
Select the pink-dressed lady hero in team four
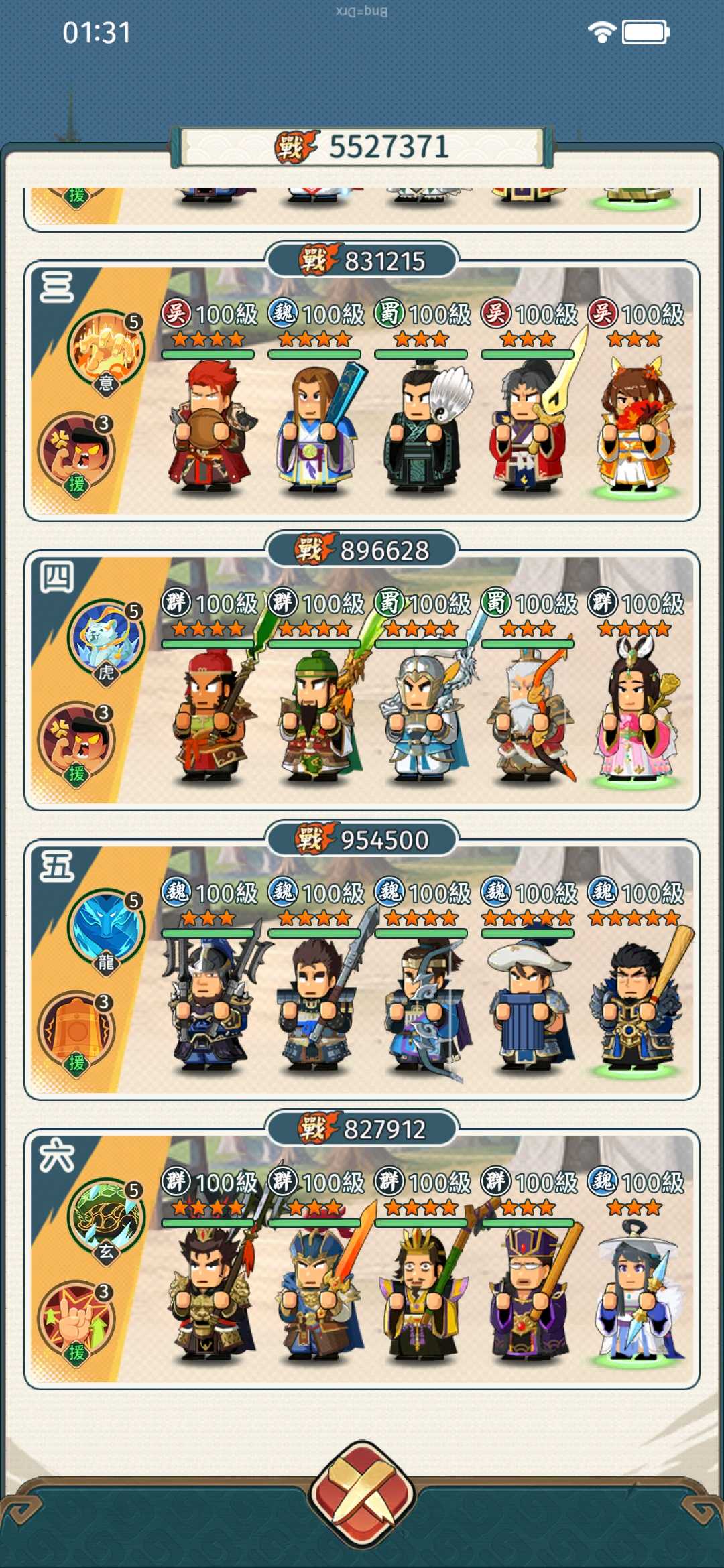(635, 714)
